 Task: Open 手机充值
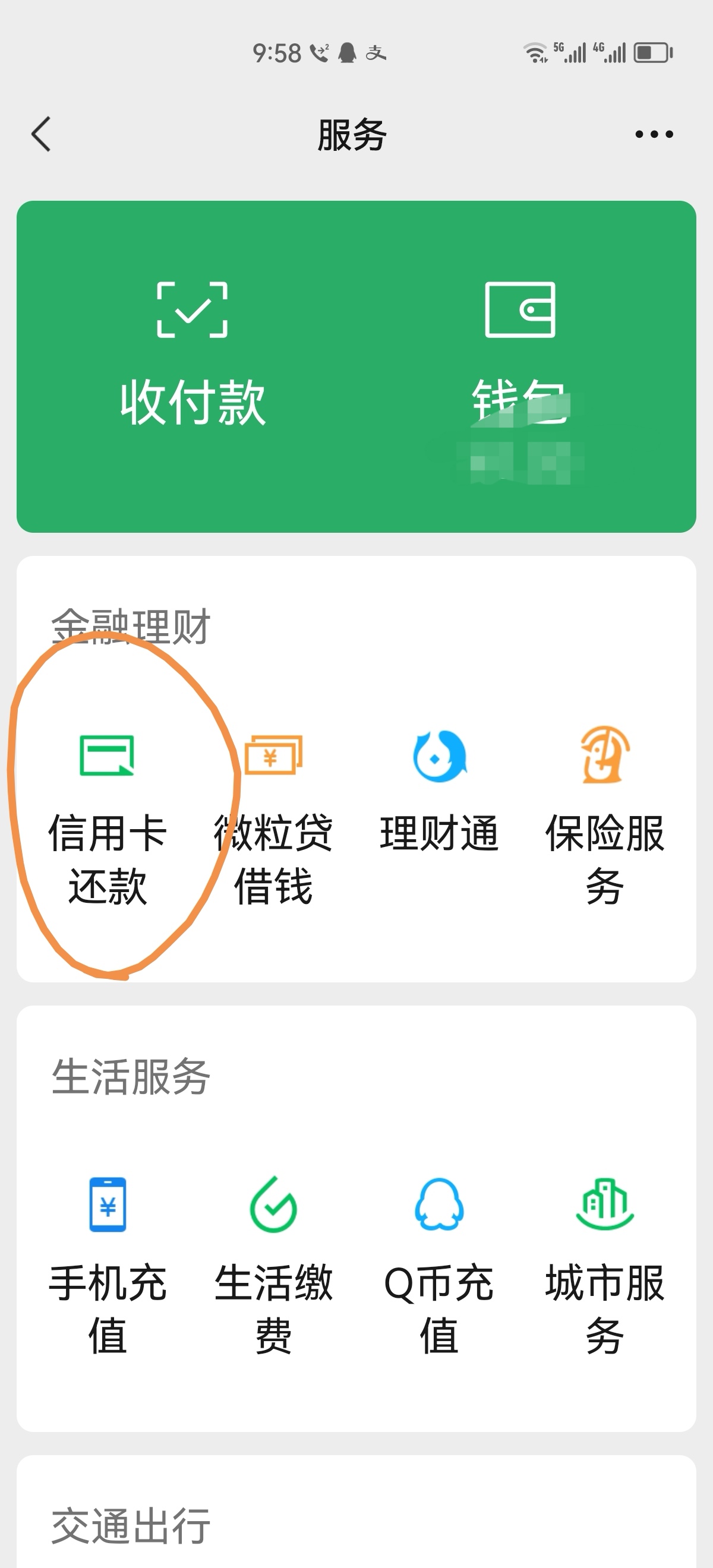(x=107, y=1267)
